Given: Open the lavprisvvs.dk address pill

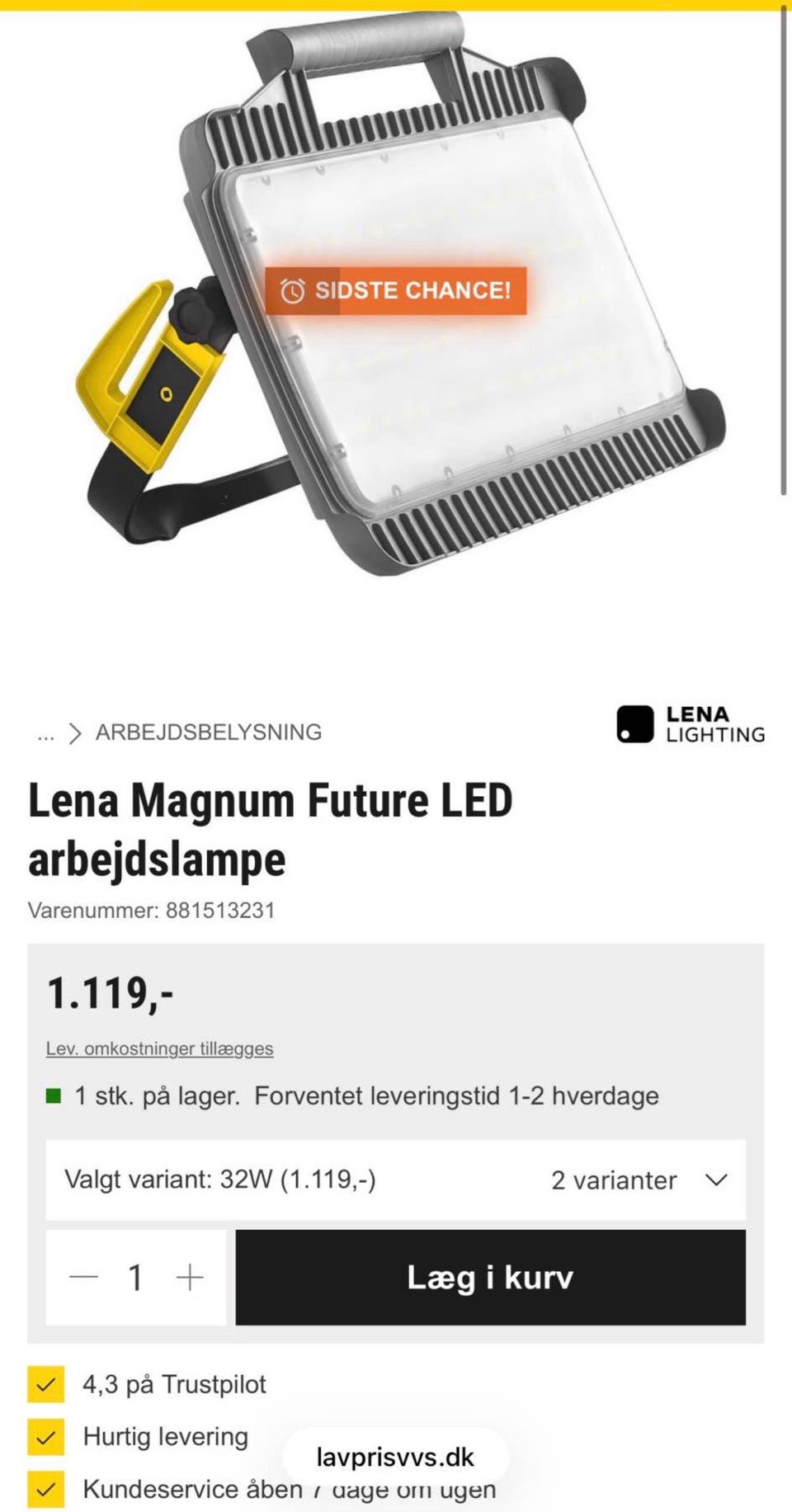Looking at the screenshot, I should [x=395, y=1458].
